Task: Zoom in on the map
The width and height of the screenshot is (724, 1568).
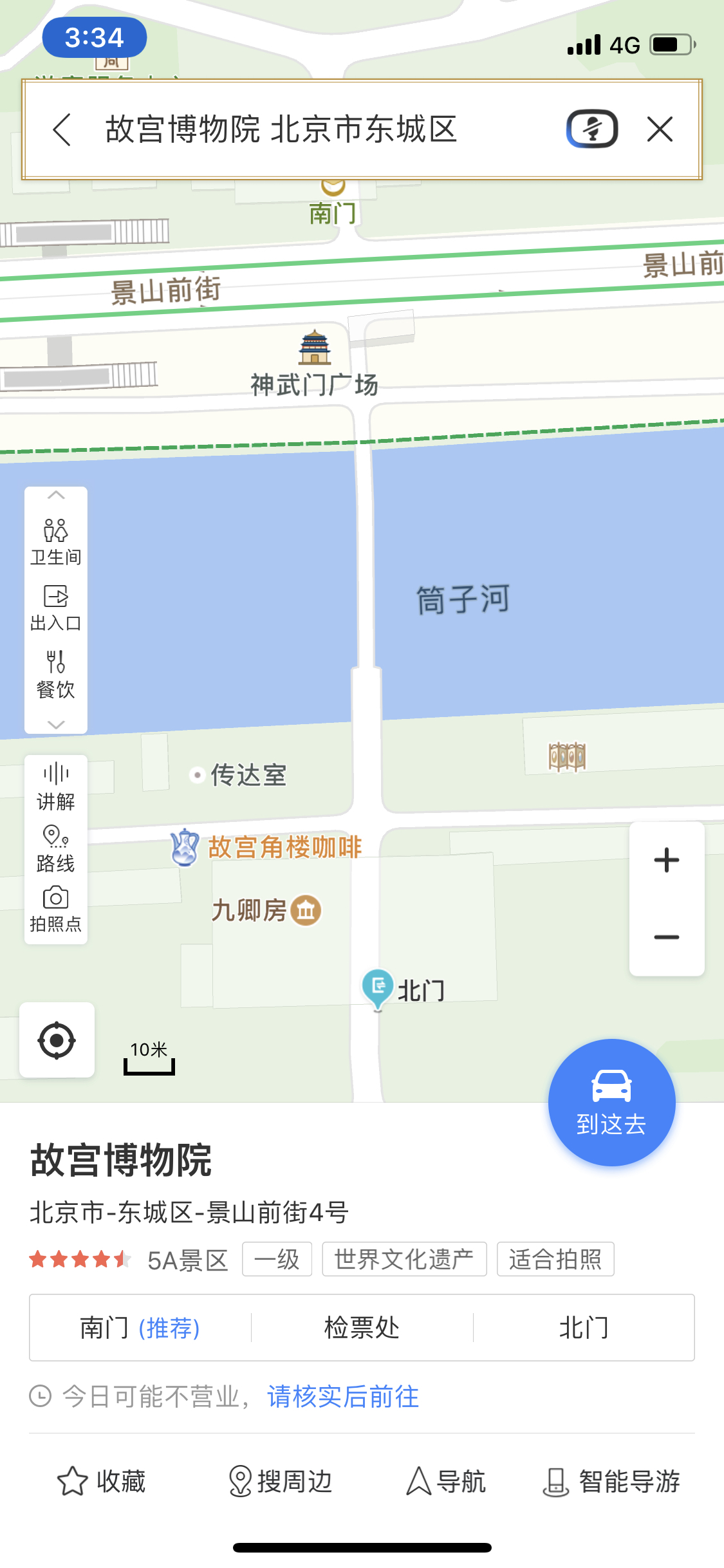Action: [666, 861]
